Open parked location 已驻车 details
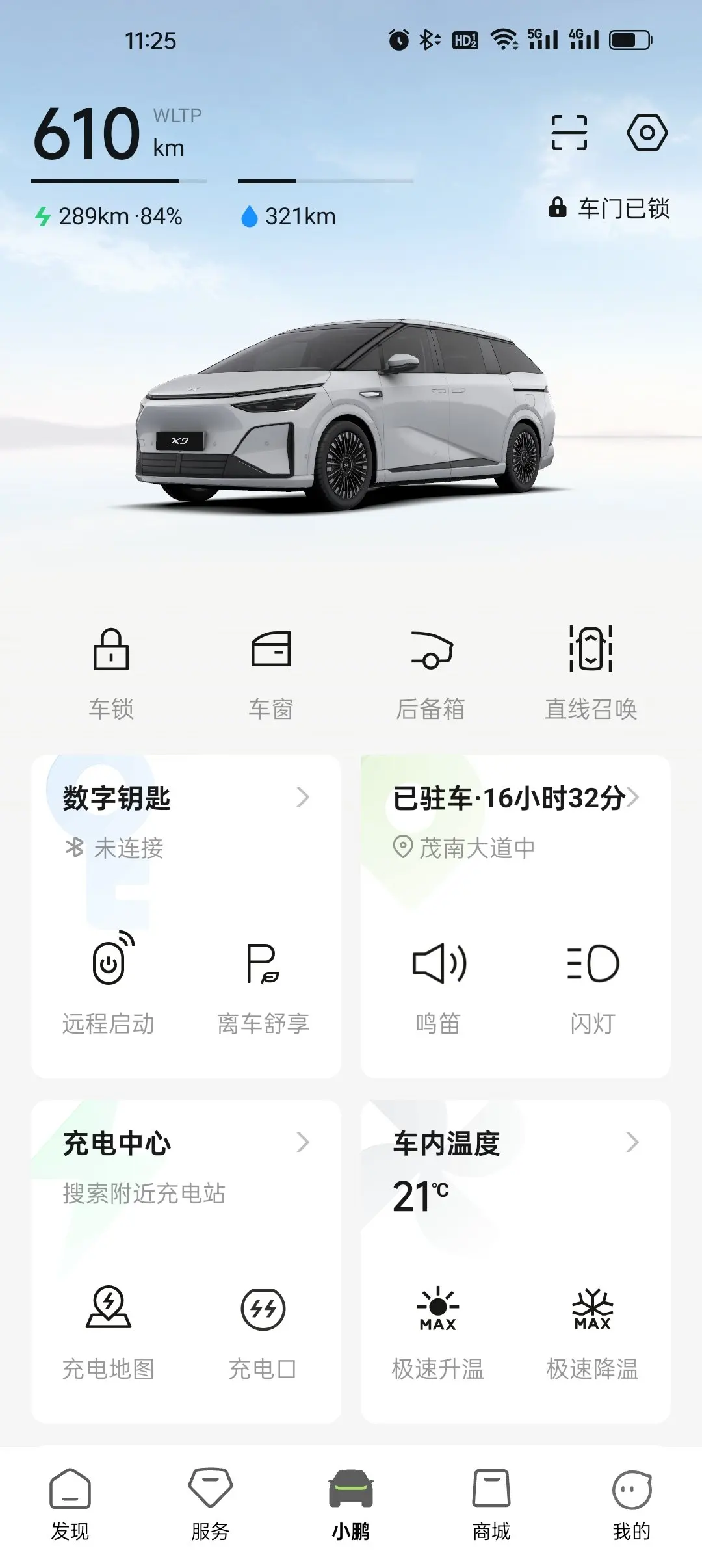Viewport: 702px width, 1568px height. (515, 798)
